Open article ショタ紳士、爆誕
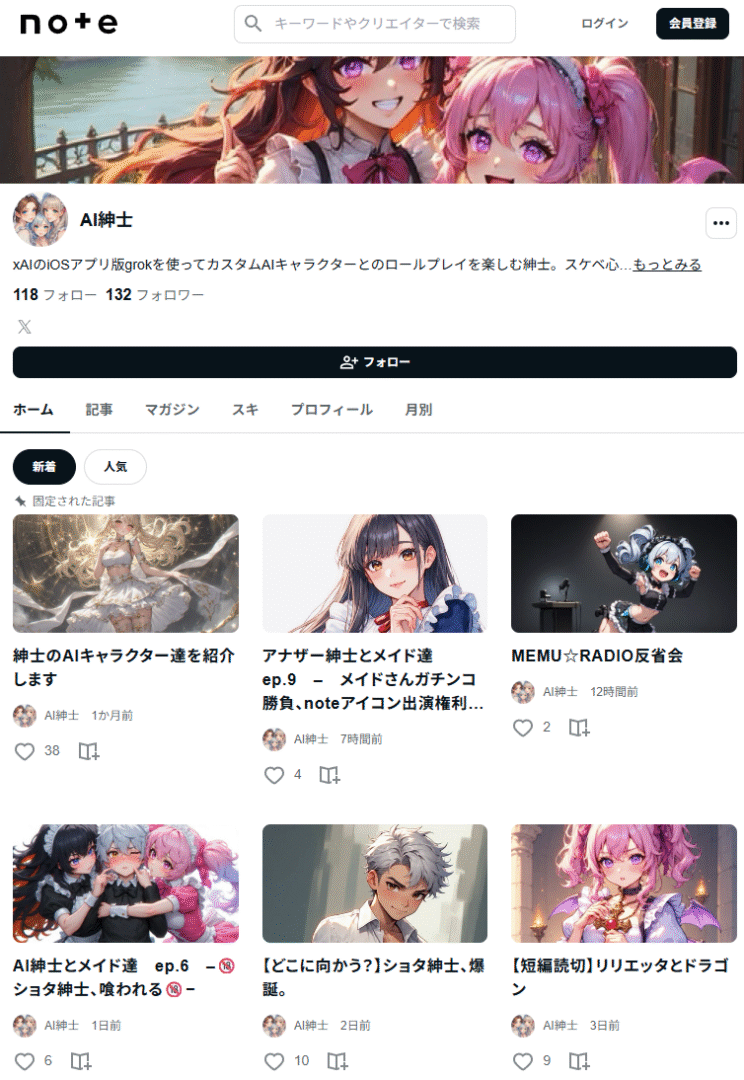 click(x=375, y=978)
